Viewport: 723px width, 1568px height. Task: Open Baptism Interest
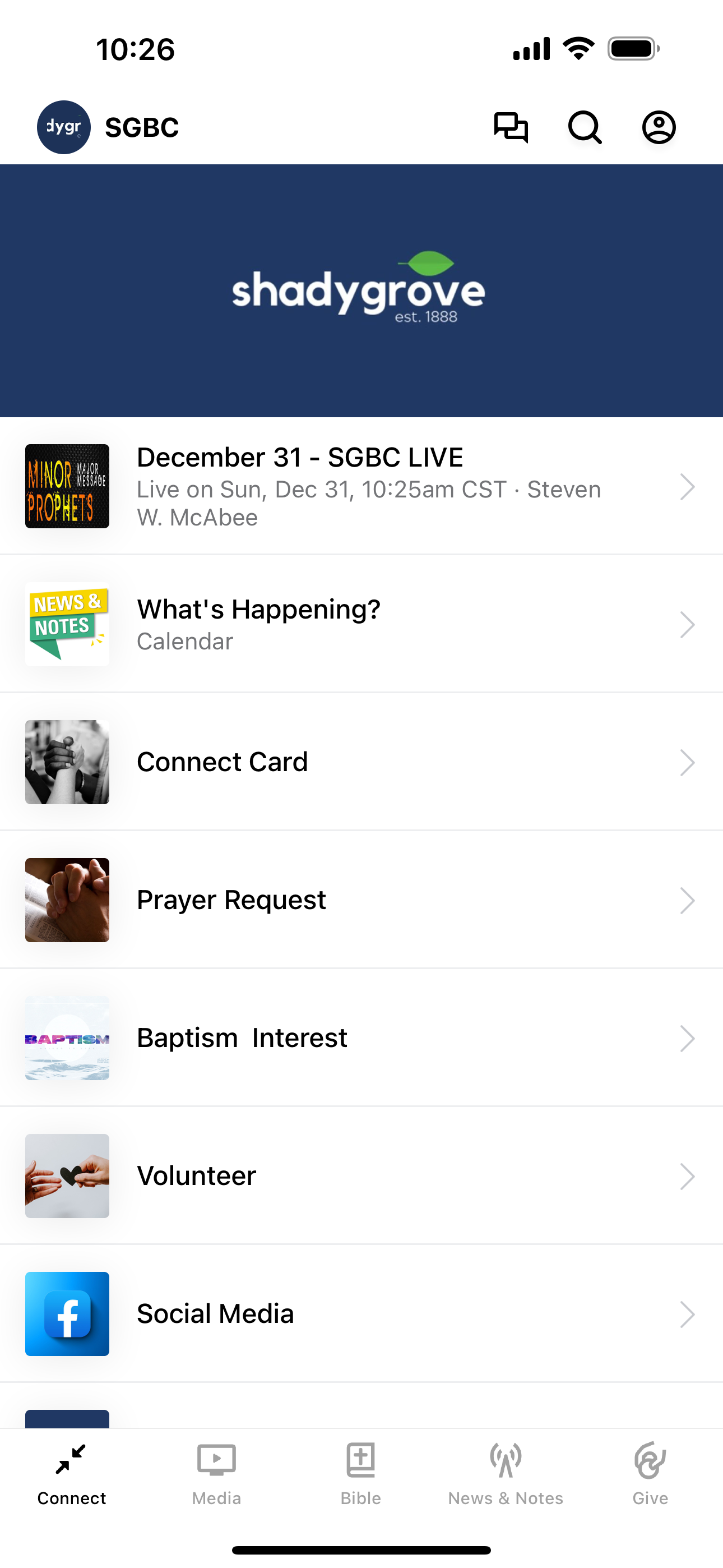[361, 1038]
